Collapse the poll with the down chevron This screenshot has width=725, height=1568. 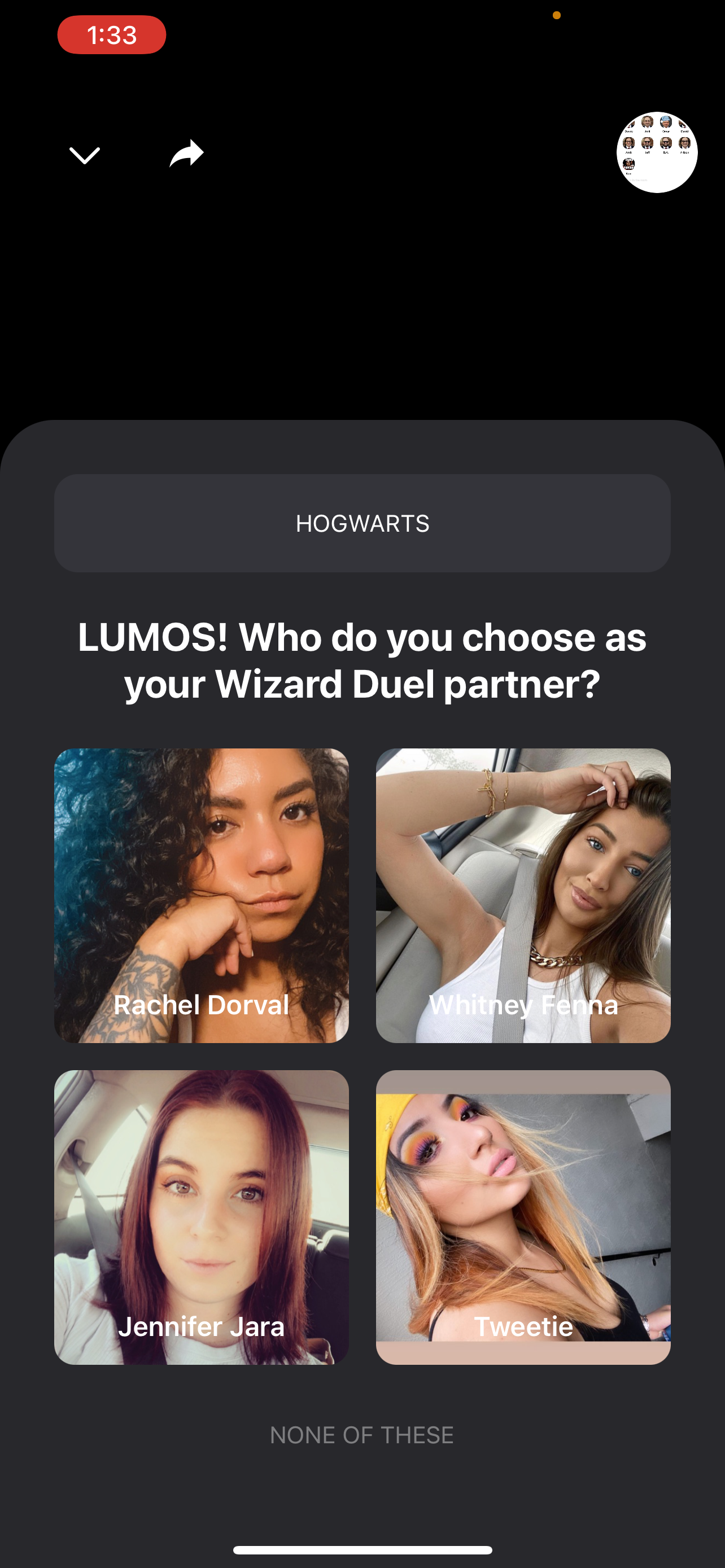tap(85, 155)
